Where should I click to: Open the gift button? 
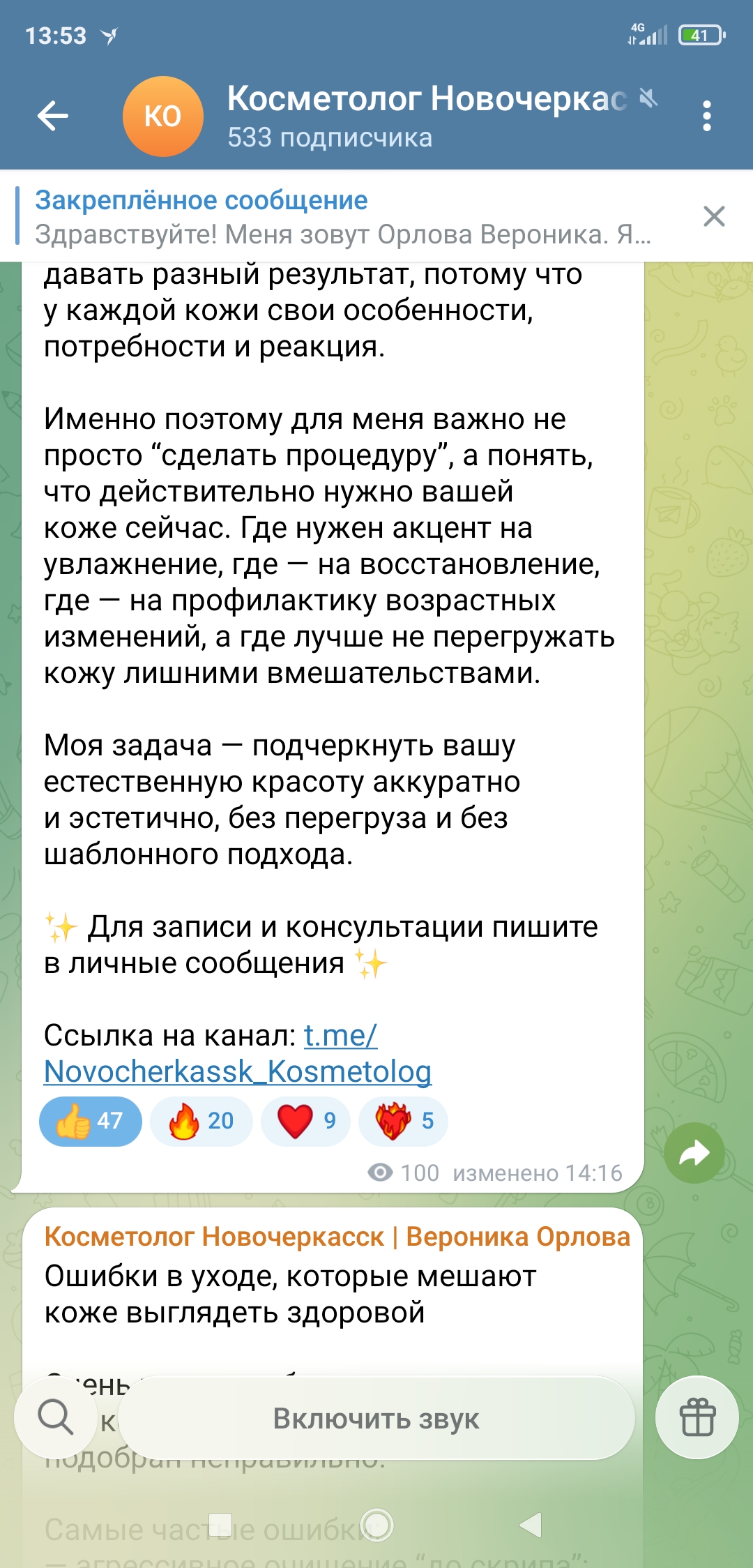tap(697, 1417)
